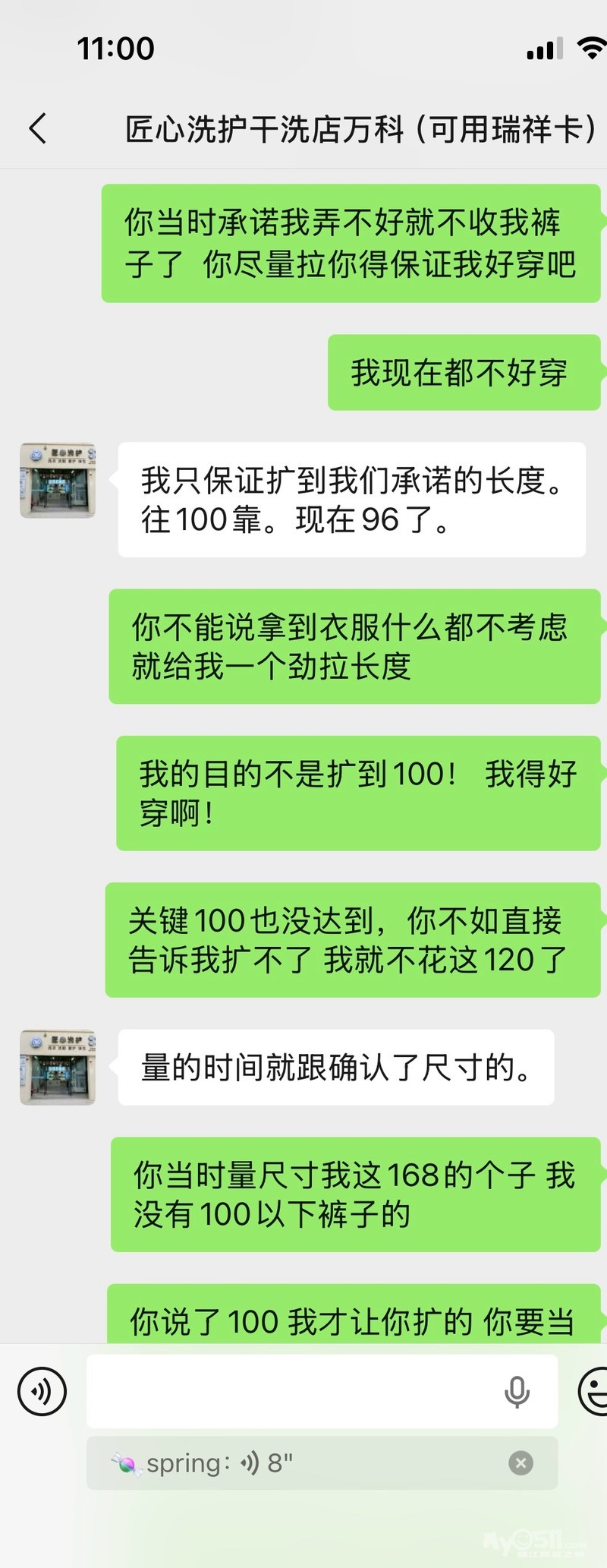Open shop avatar beside 往100靠 message

(58, 481)
